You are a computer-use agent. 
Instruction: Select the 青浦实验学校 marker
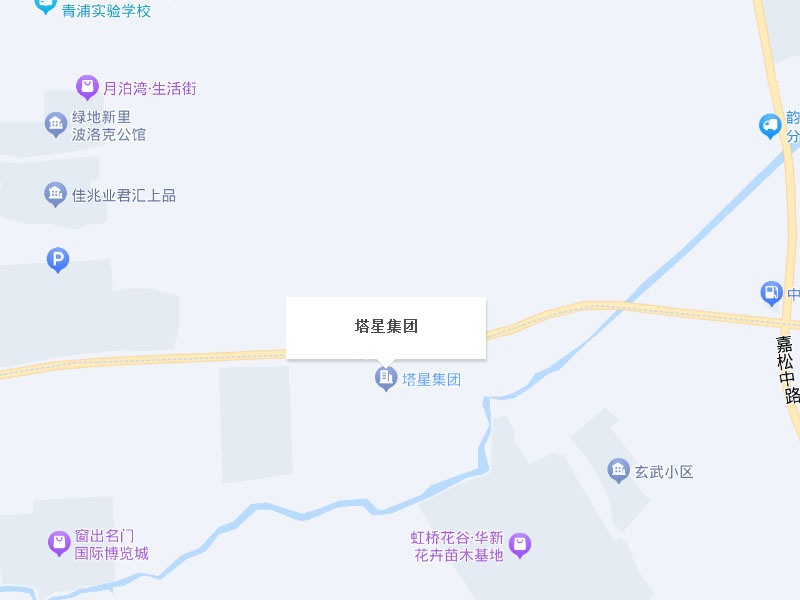[x=46, y=5]
